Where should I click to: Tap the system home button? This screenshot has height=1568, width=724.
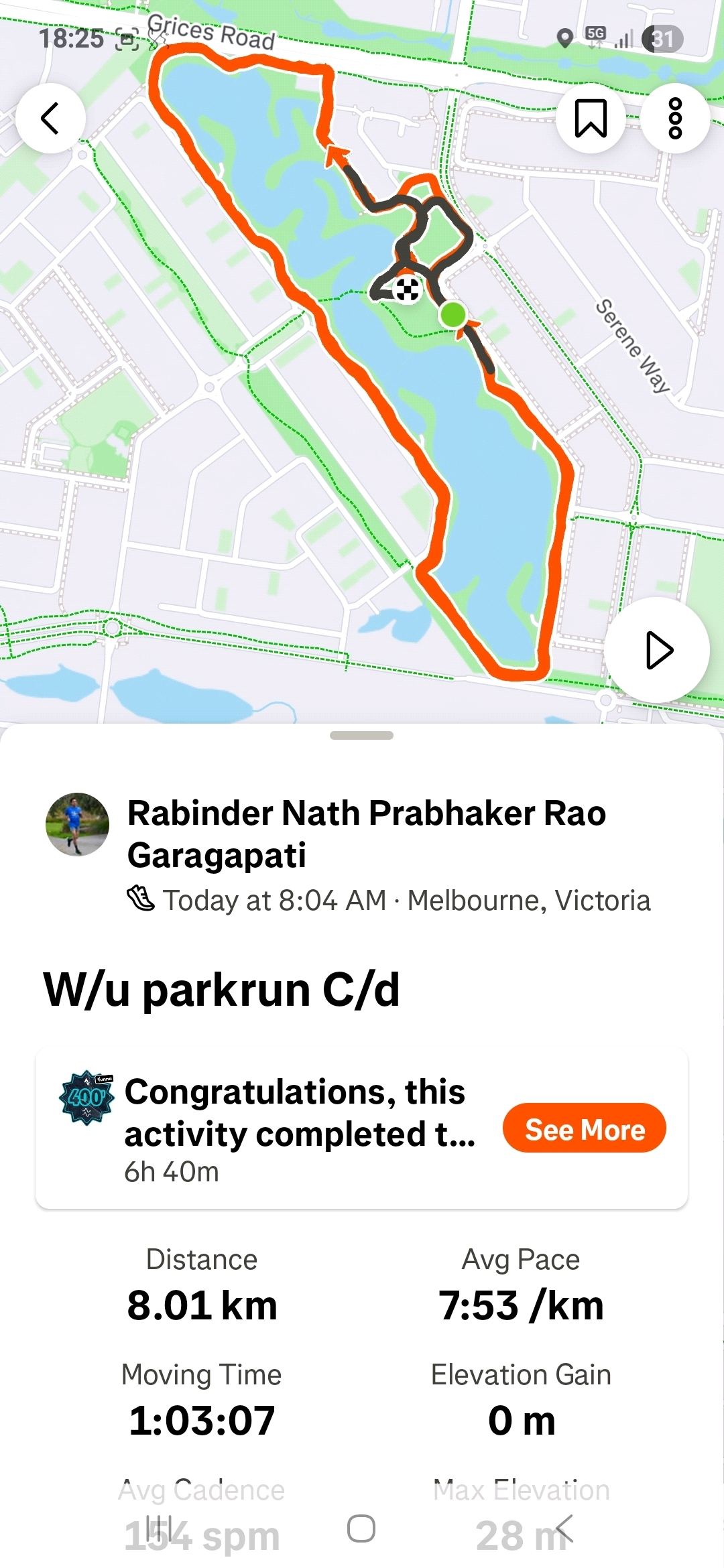click(361, 1529)
